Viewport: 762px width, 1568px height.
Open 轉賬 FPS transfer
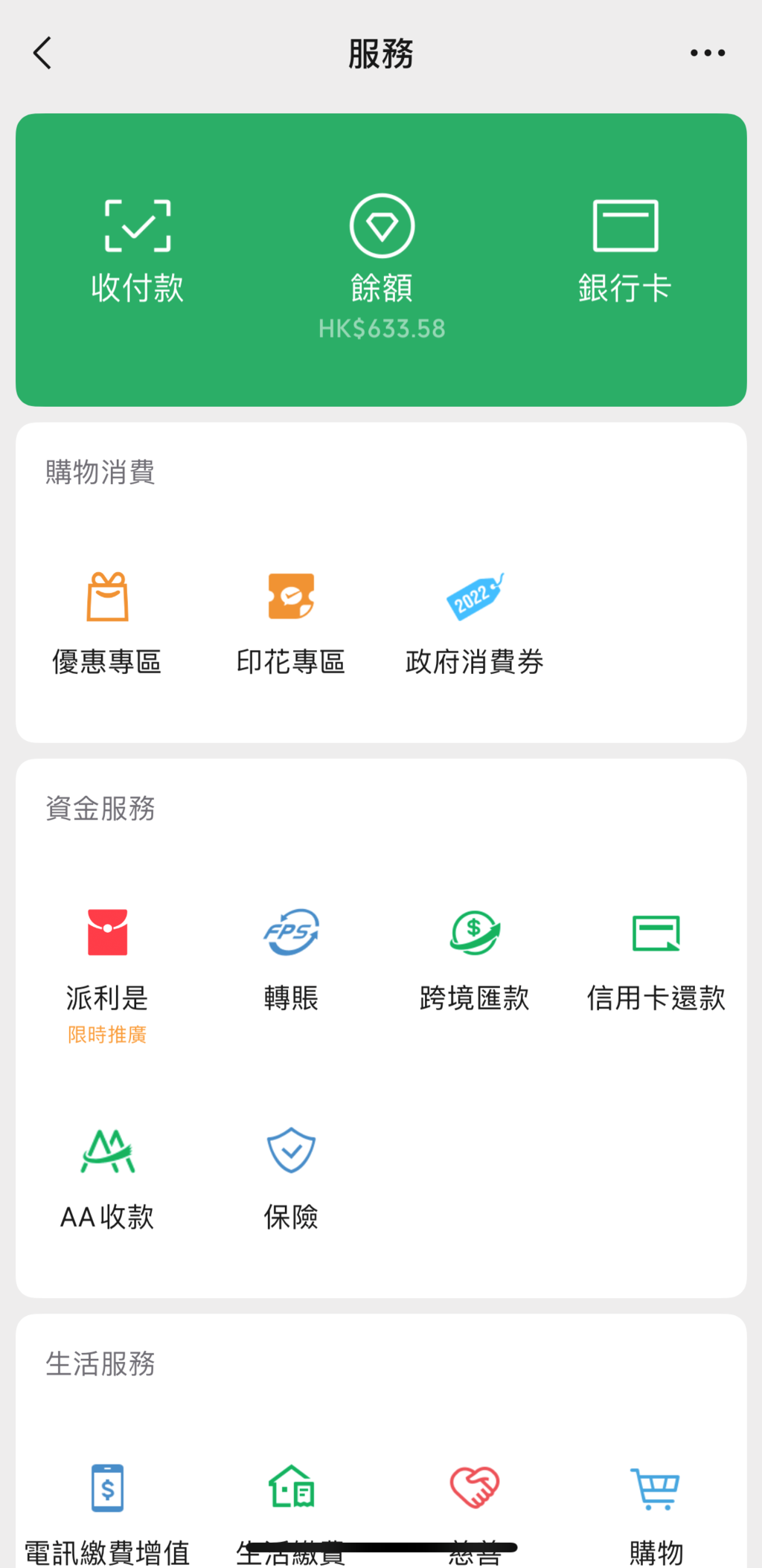coord(291,960)
